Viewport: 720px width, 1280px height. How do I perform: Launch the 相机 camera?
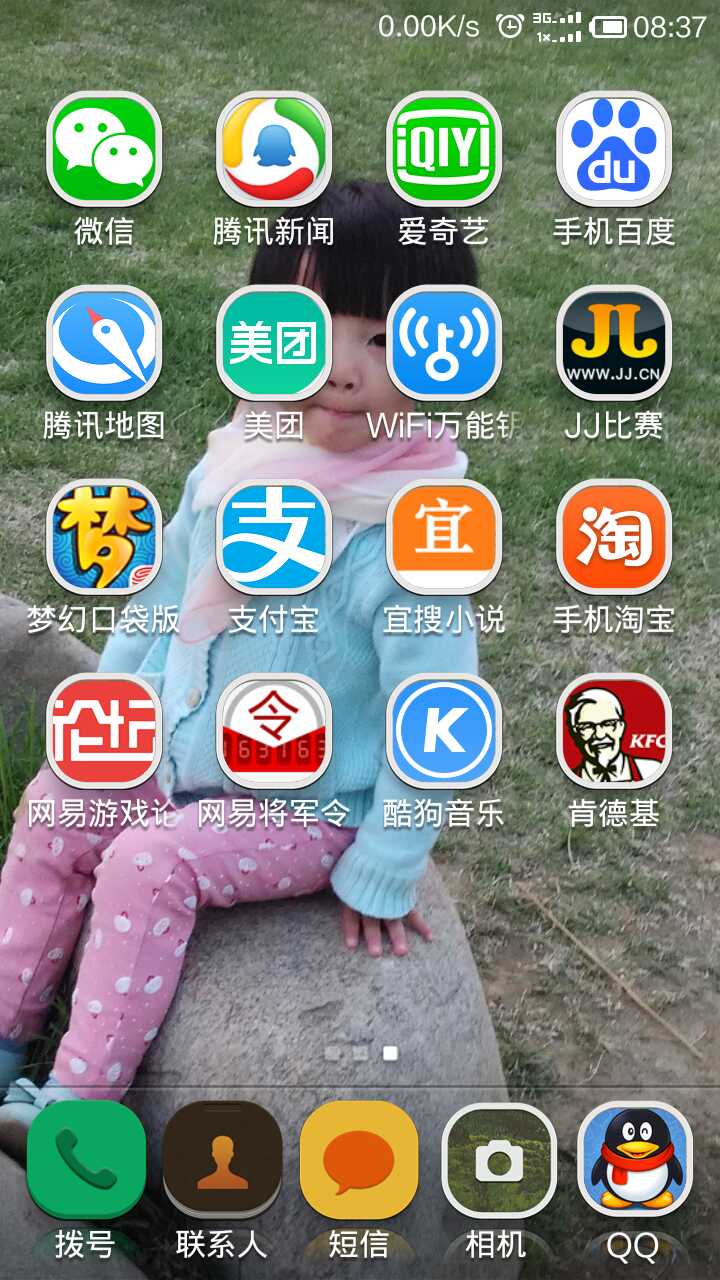tap(498, 1162)
